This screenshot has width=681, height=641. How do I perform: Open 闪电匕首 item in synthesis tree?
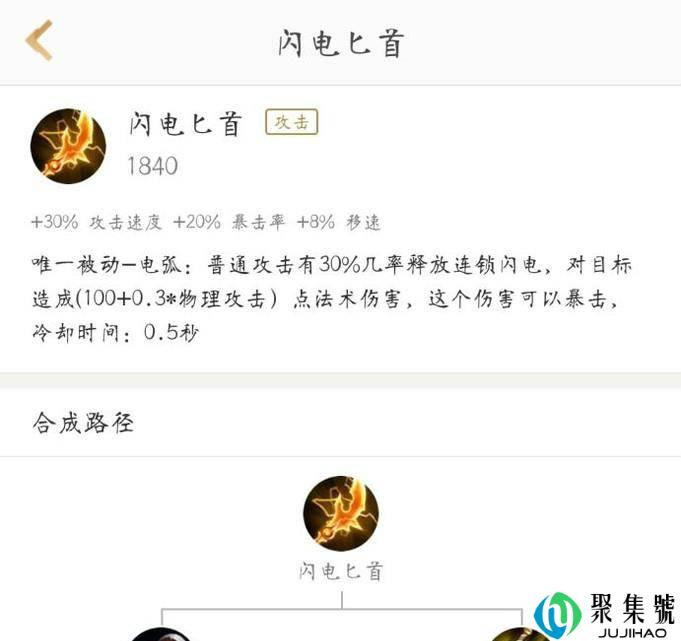click(341, 514)
